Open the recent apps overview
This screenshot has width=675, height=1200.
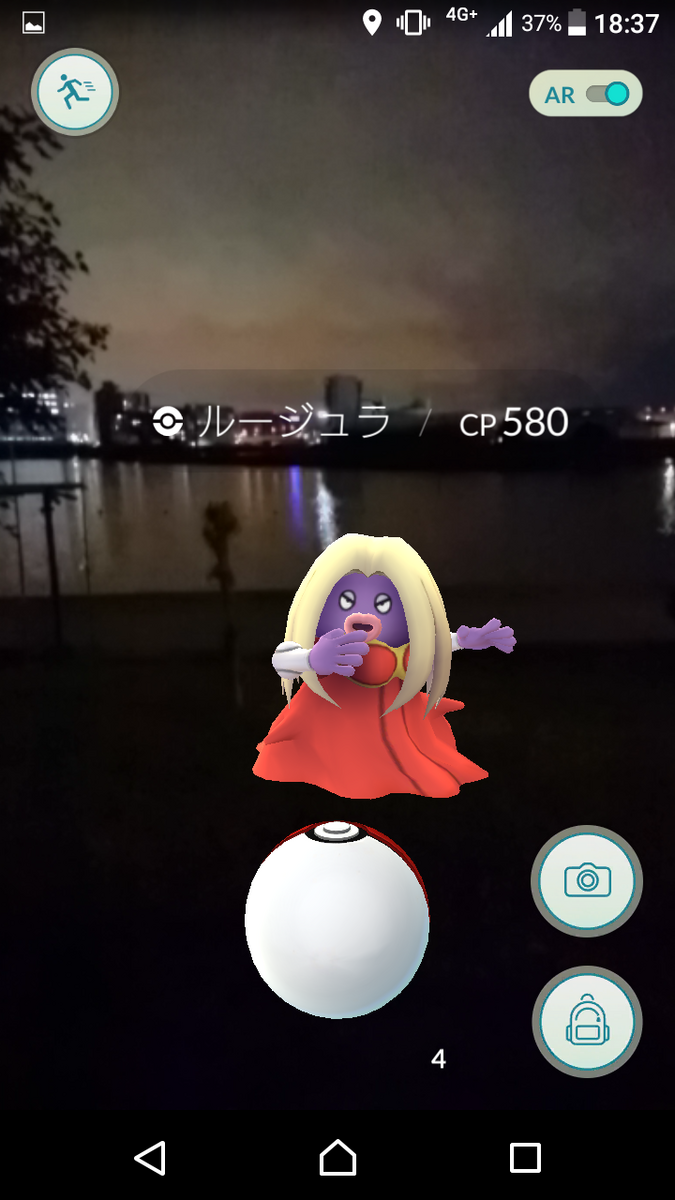[x=525, y=1158]
